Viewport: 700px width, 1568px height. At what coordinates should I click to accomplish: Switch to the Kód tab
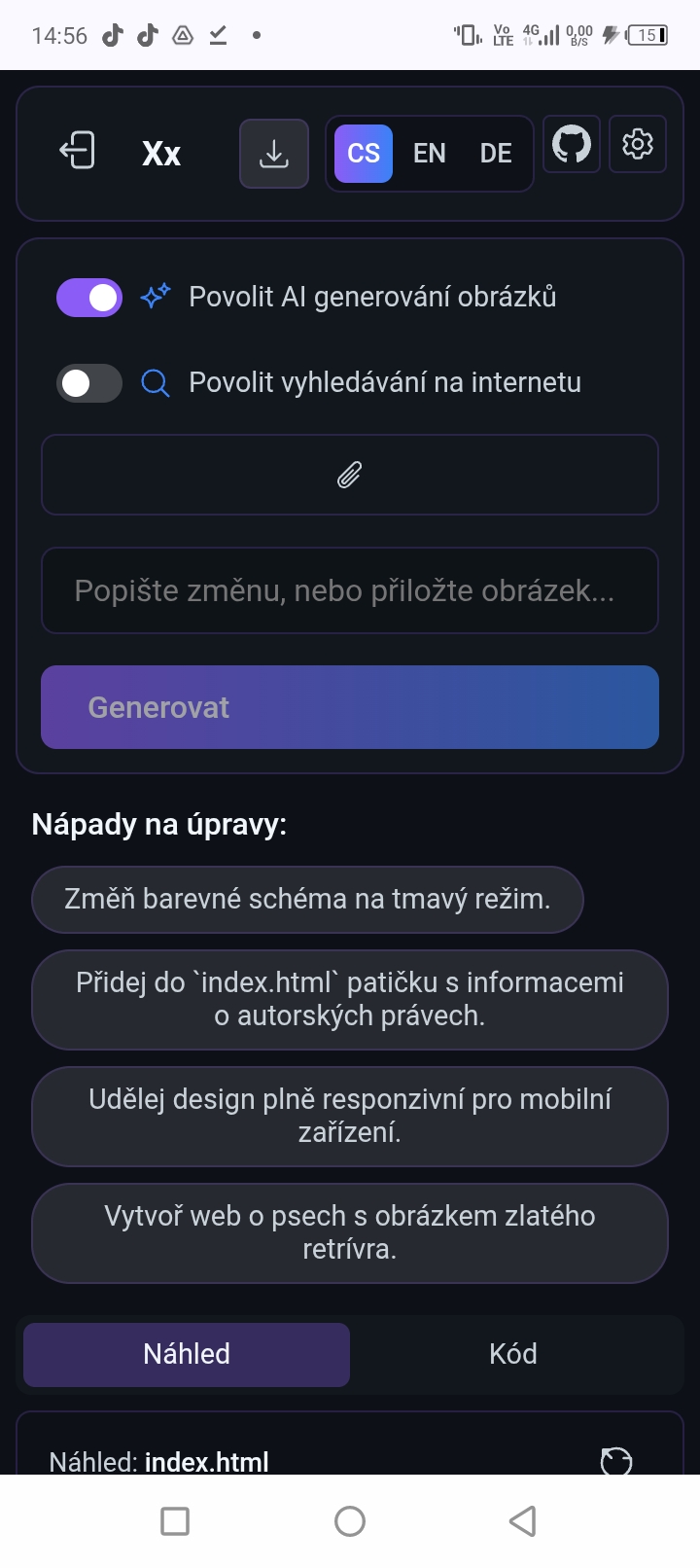coord(513,1354)
